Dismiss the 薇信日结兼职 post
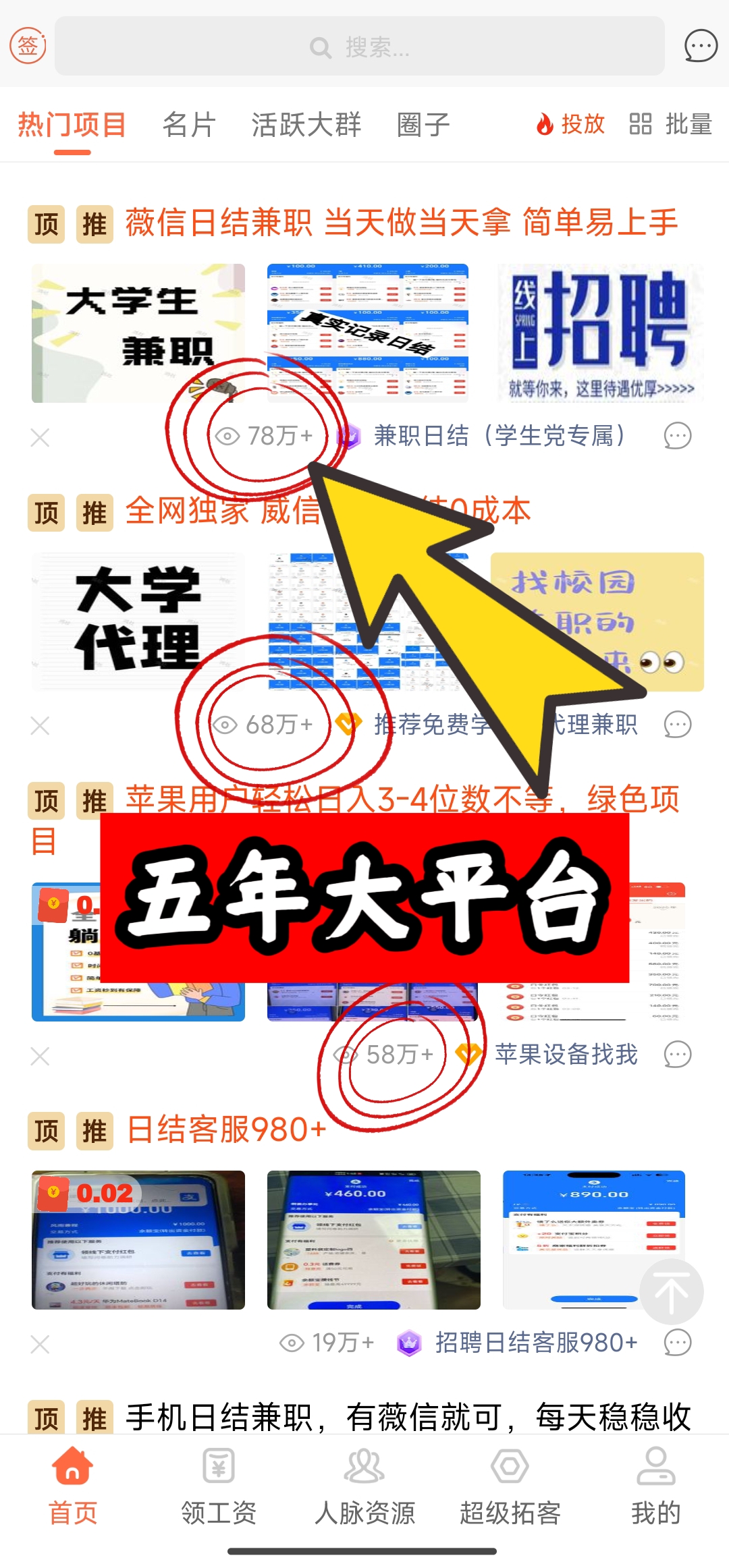 coord(40,438)
